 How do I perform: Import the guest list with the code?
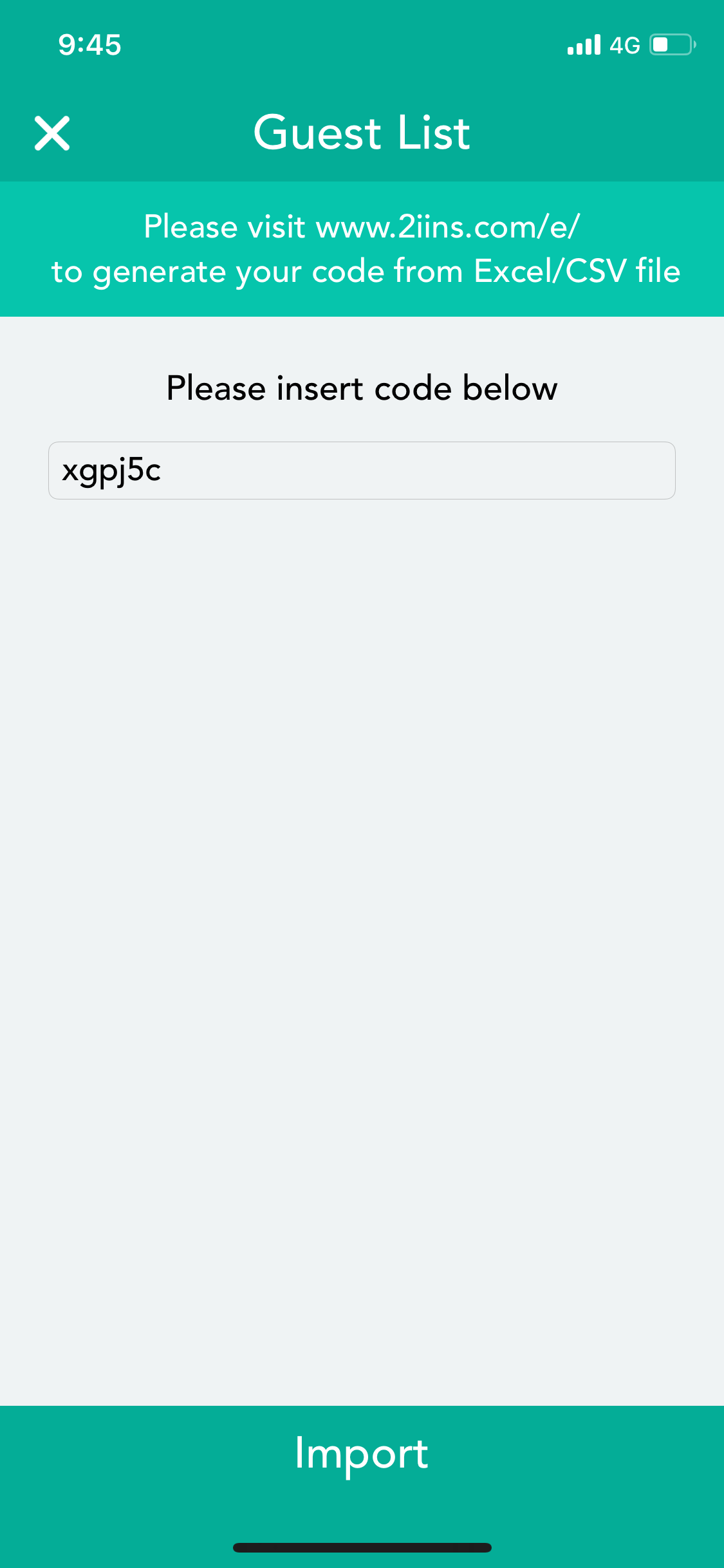pos(362,1453)
